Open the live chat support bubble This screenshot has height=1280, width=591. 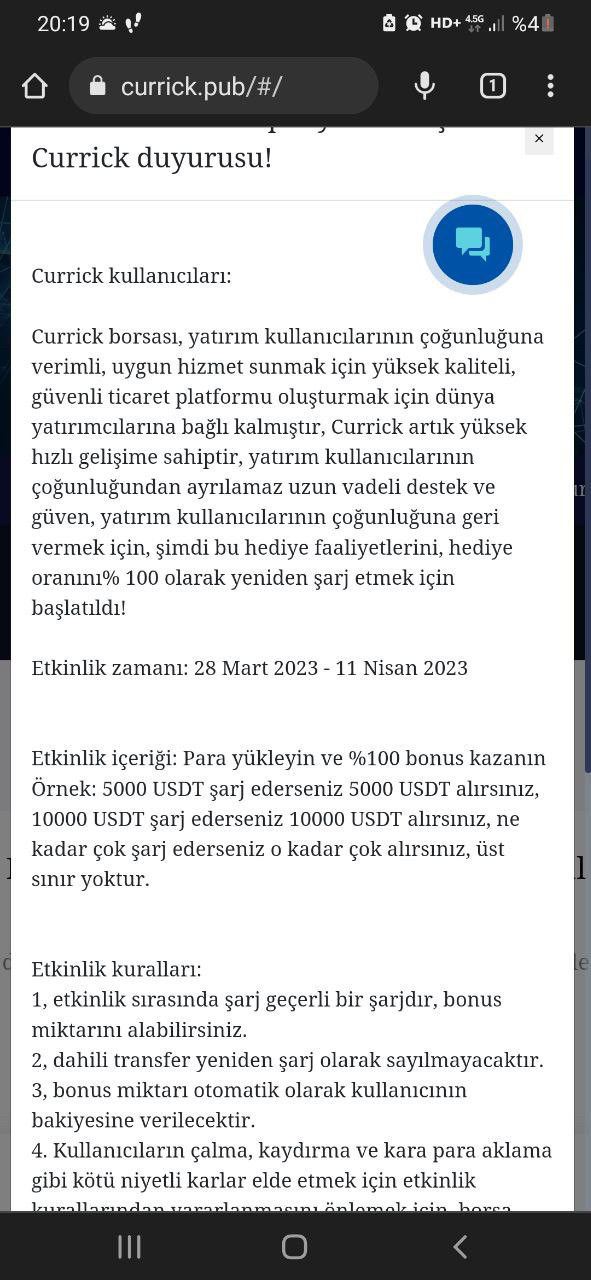coord(473,245)
